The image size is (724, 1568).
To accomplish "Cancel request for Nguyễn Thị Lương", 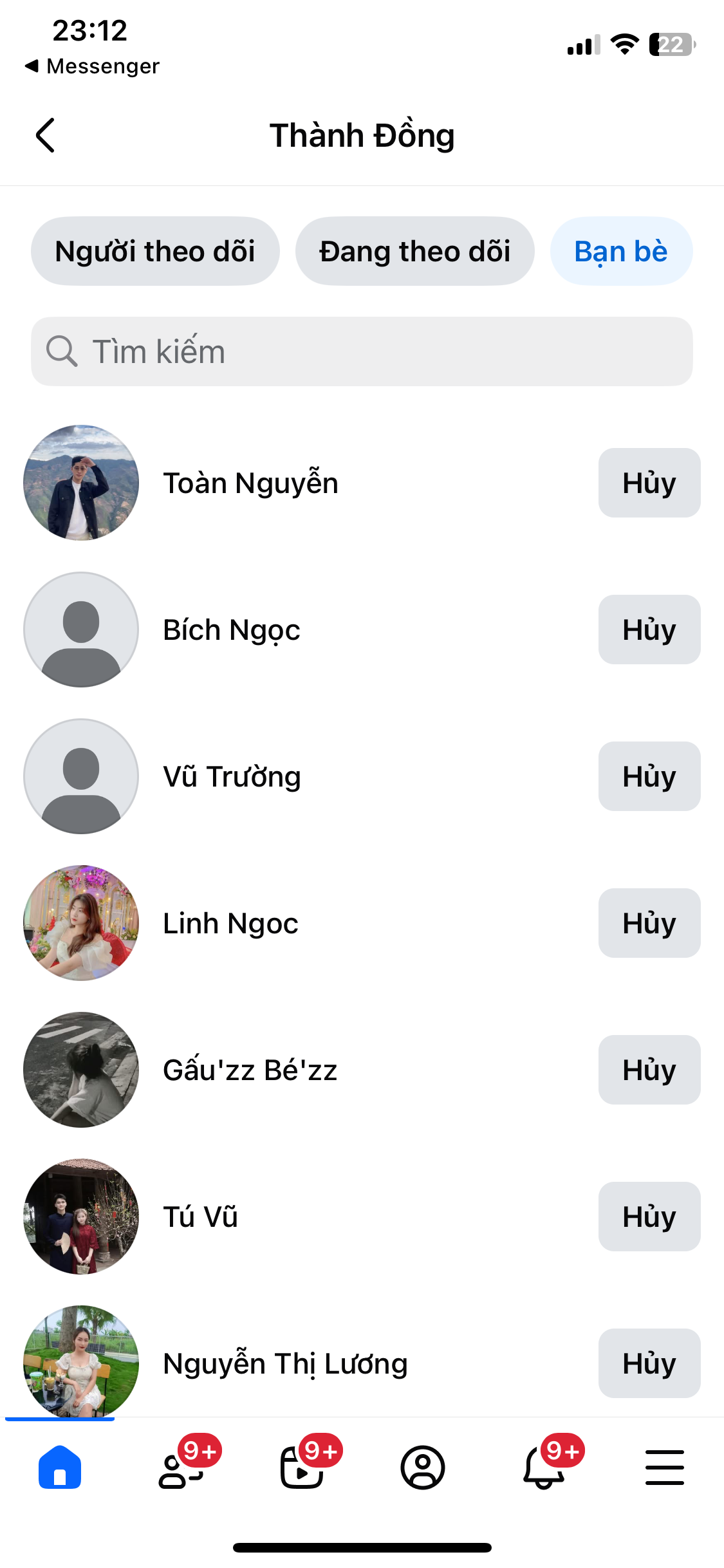I will pyautogui.click(x=649, y=1363).
